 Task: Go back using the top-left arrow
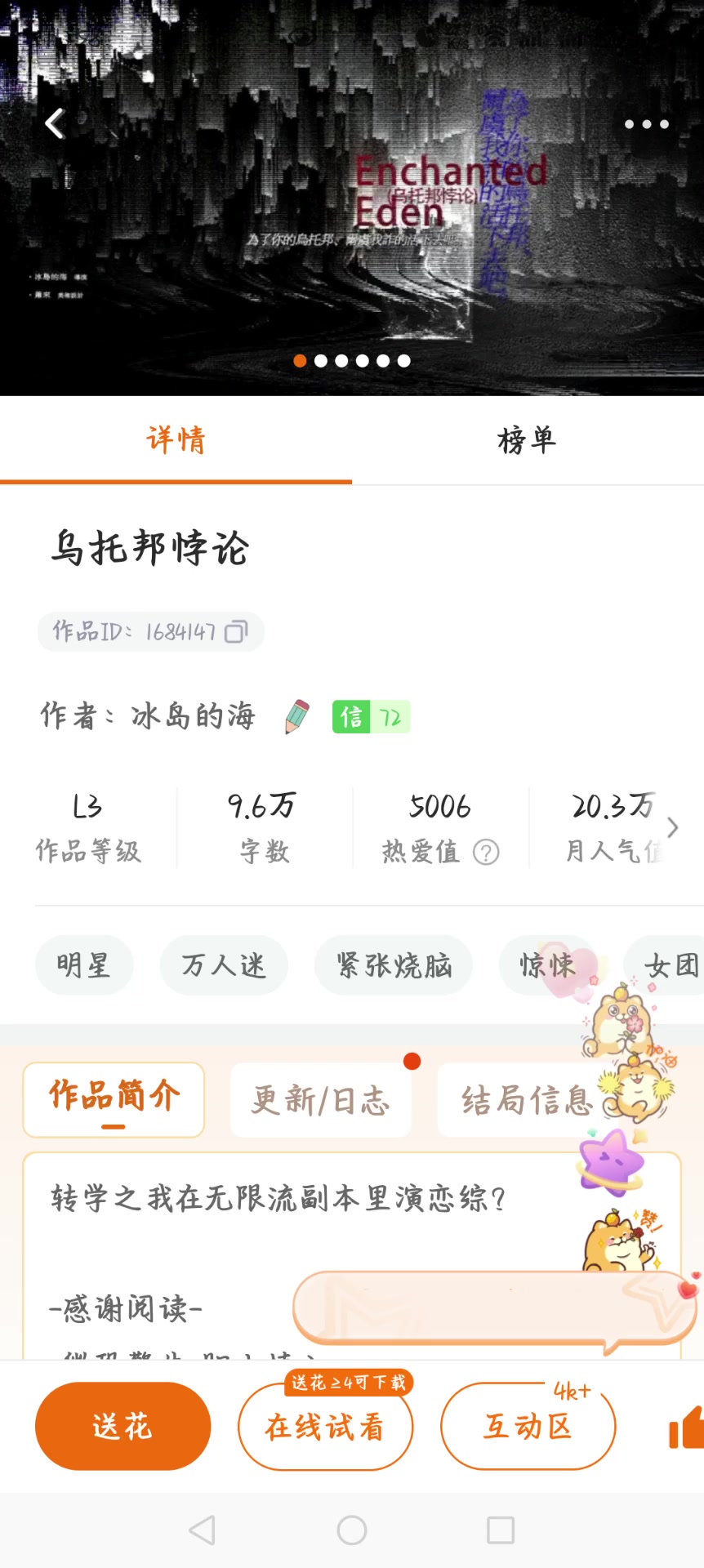tap(55, 124)
